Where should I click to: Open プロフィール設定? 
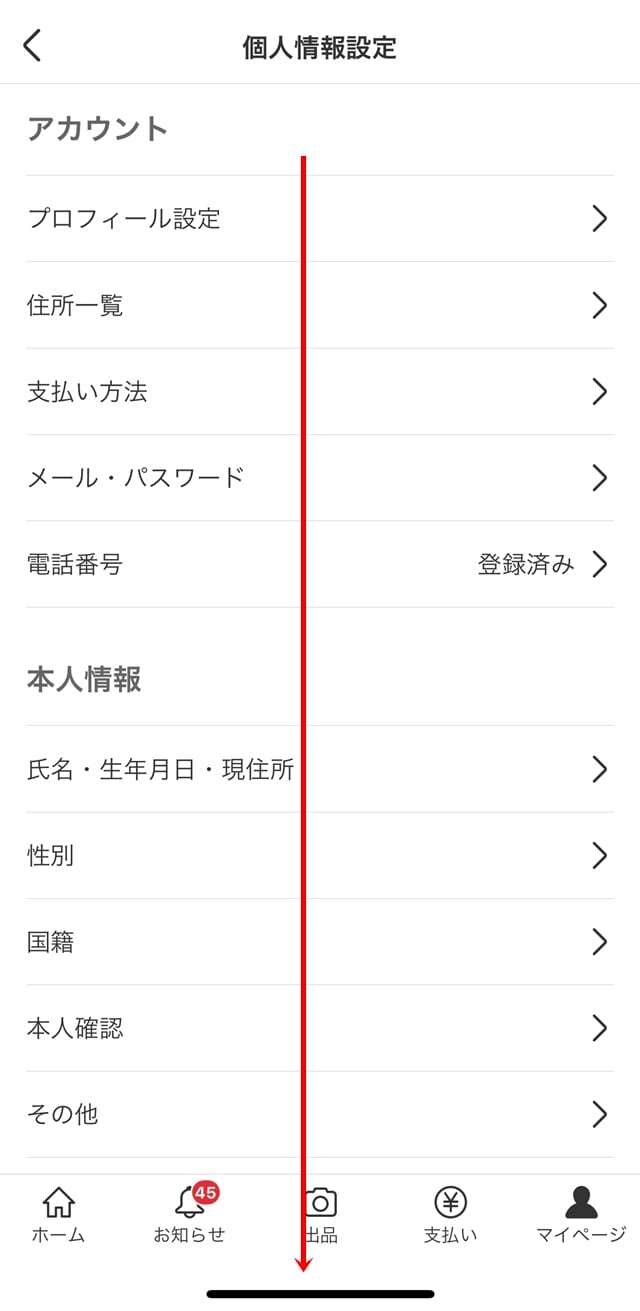tap(320, 219)
